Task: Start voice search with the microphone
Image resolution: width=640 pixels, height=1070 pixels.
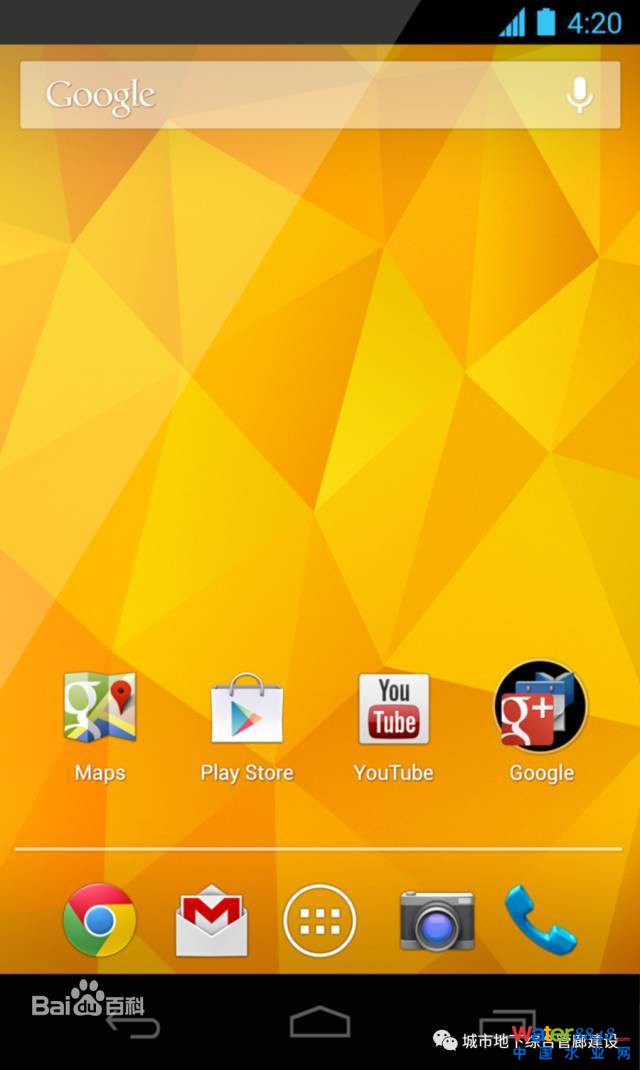Action: [x=579, y=95]
